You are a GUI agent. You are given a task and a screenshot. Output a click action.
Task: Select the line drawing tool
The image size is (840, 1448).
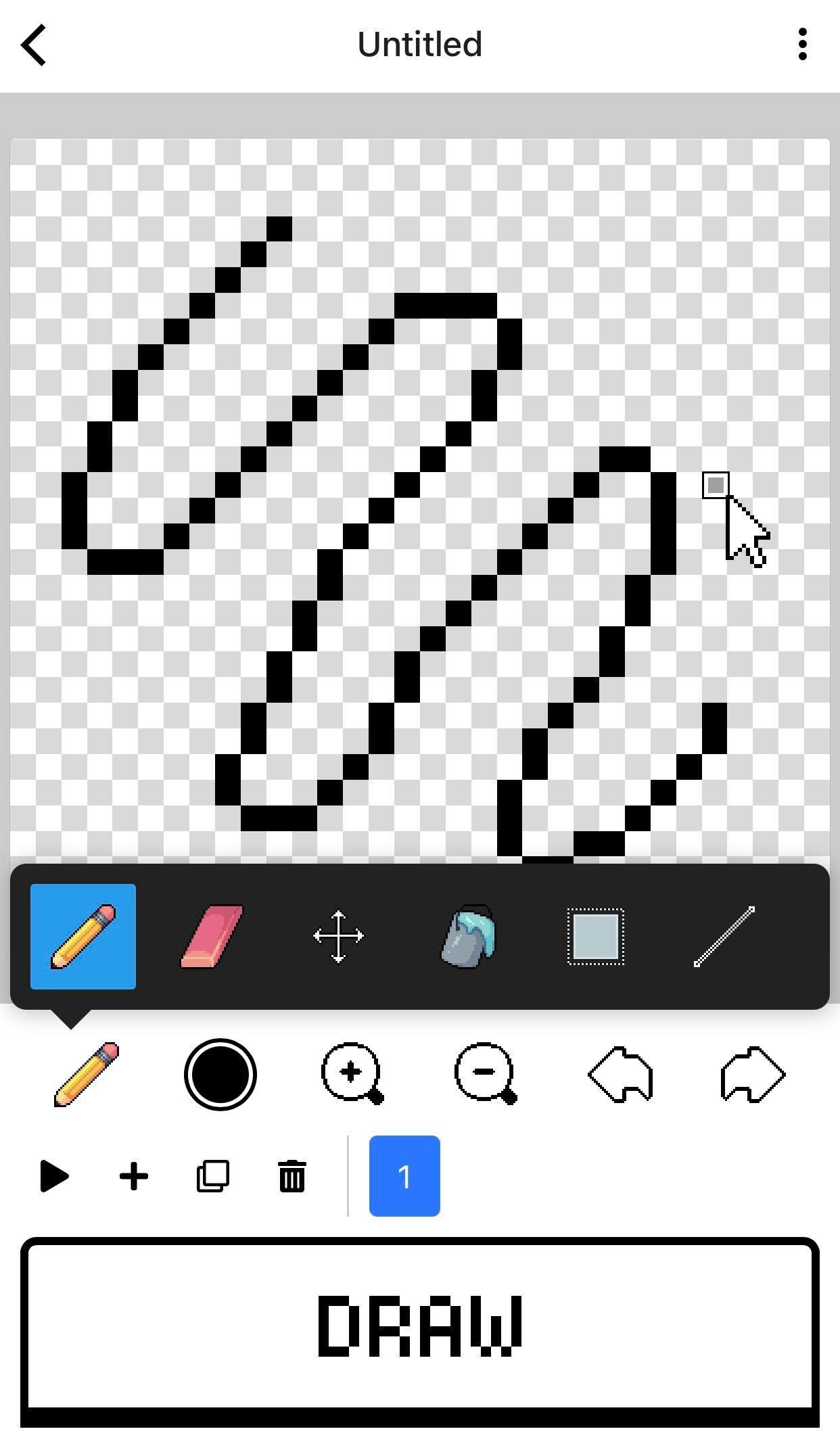724,937
